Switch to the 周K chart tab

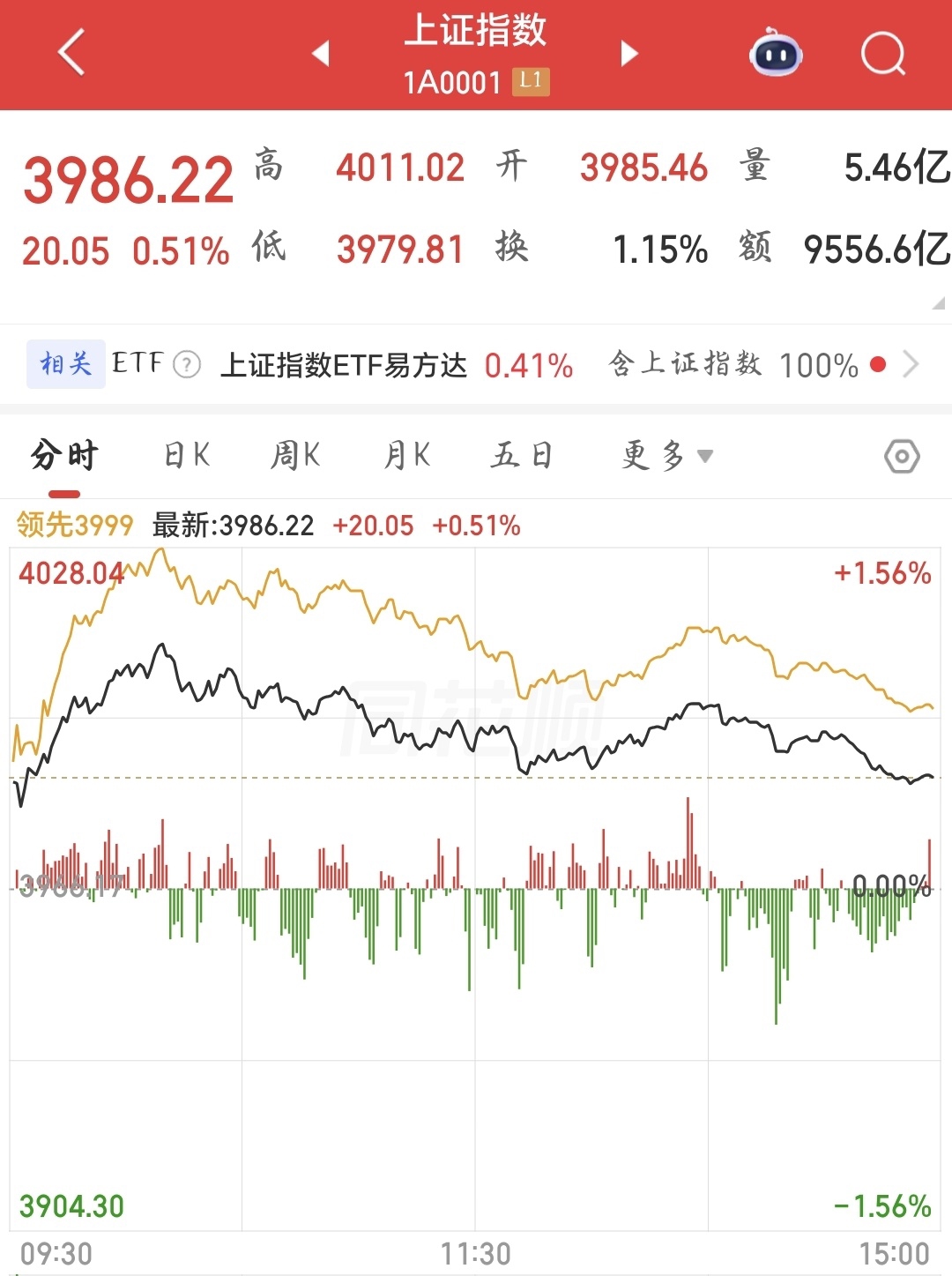[295, 456]
